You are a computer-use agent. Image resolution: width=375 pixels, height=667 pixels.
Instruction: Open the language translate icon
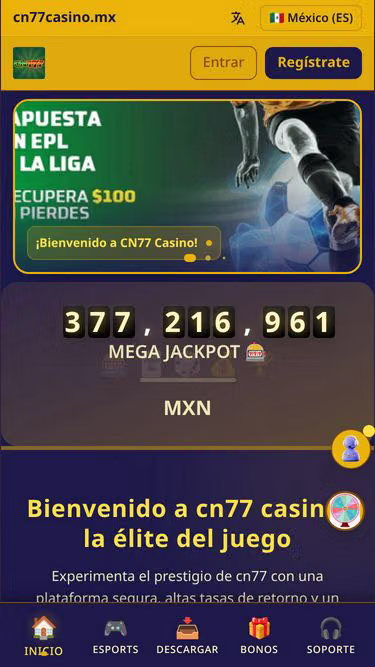[238, 18]
